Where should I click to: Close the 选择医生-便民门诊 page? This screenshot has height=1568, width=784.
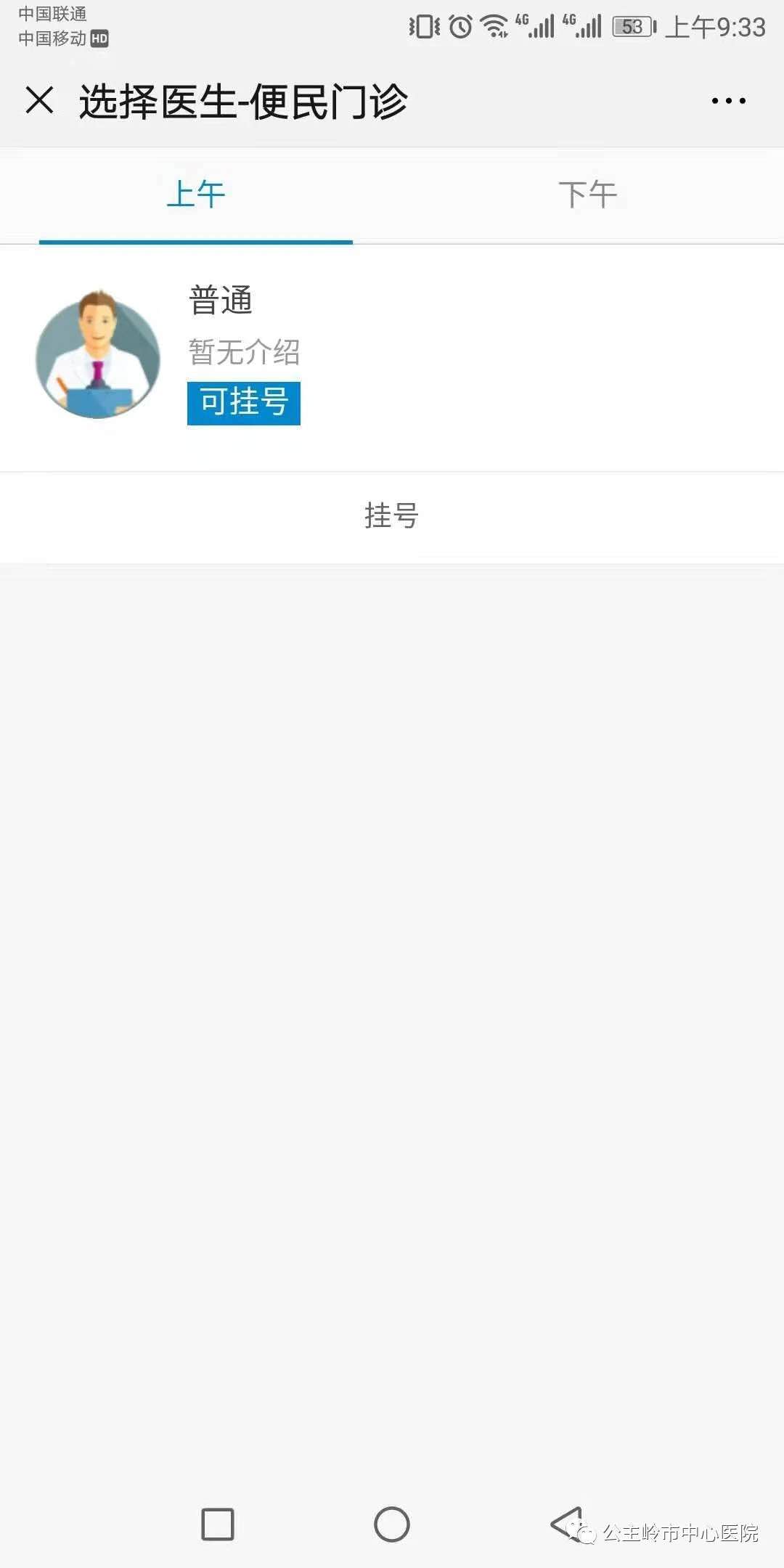click(x=39, y=100)
